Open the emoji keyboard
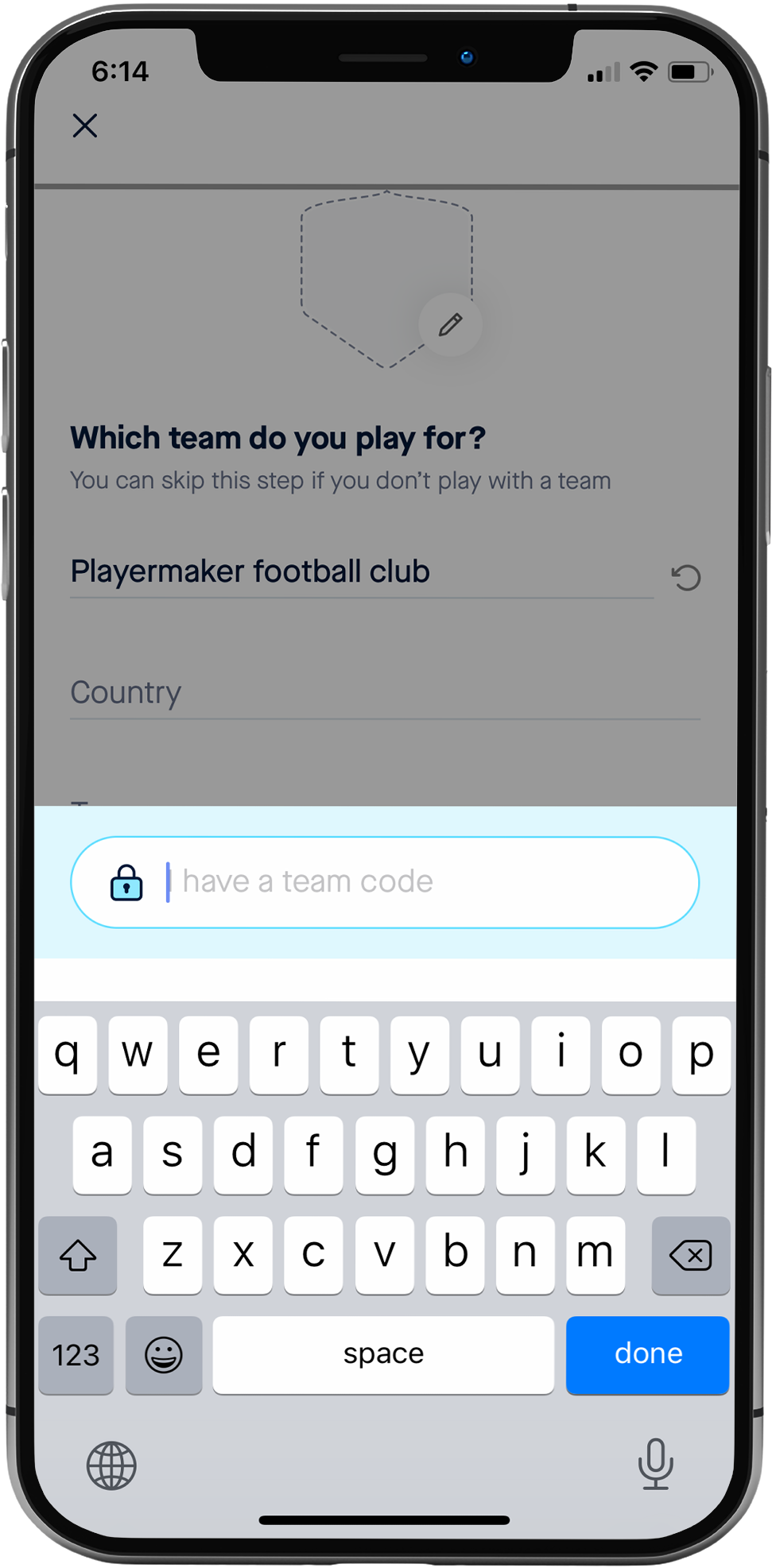The height and width of the screenshot is (1568, 772). 164,1355
